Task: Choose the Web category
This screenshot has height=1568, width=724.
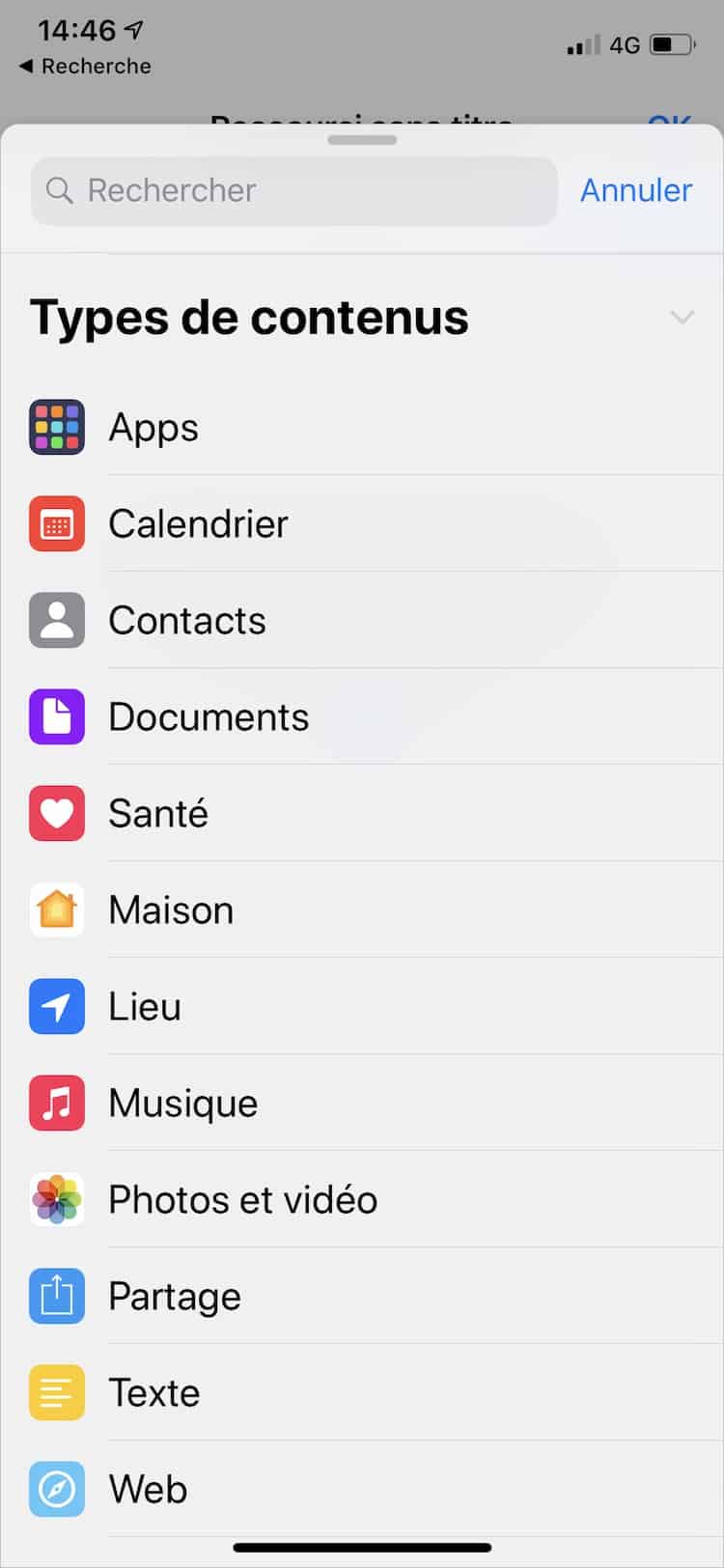Action: pyautogui.click(x=148, y=1489)
